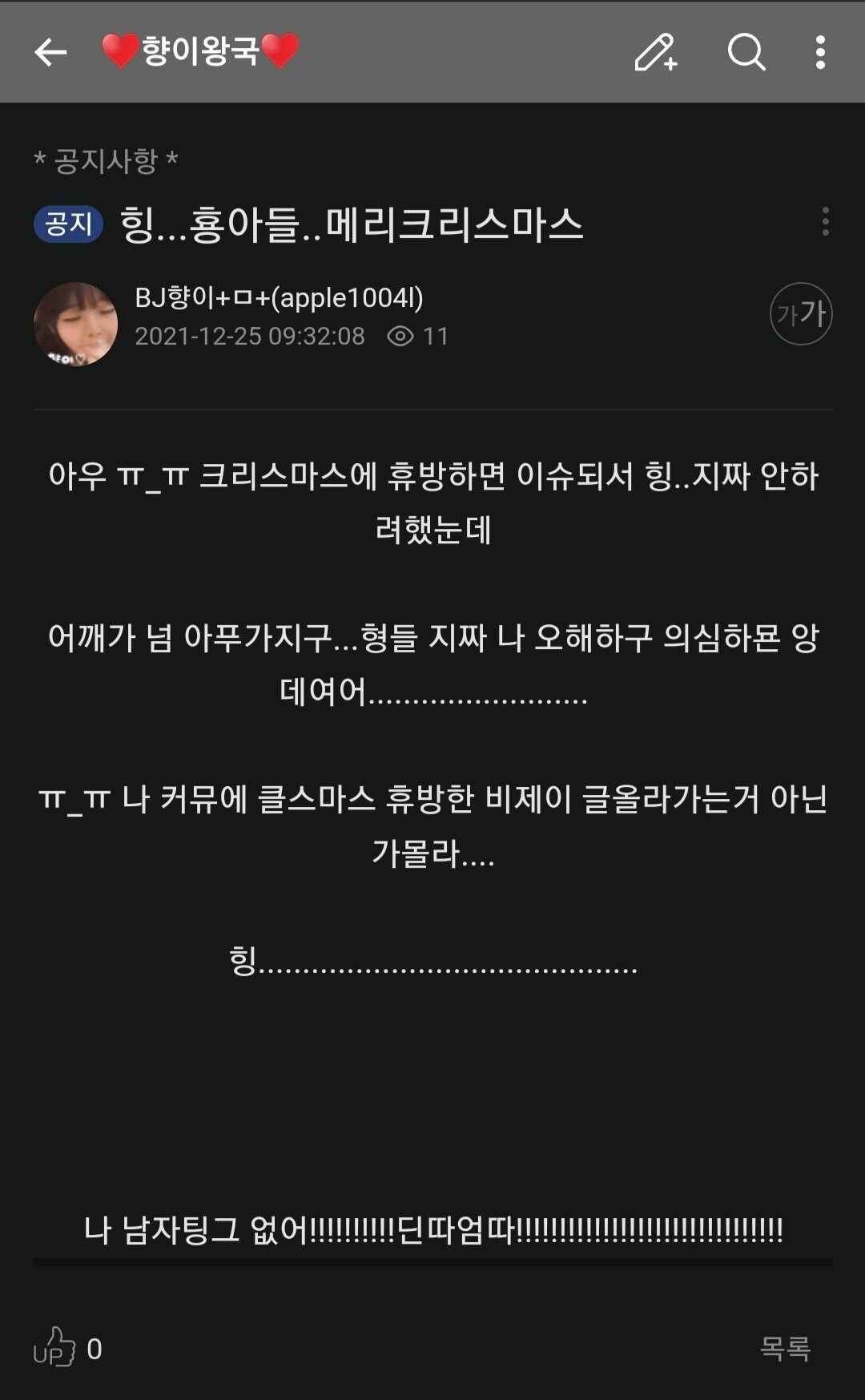This screenshot has width=865, height=1400.
Task: Go back using the arrow icon
Action: point(50,53)
